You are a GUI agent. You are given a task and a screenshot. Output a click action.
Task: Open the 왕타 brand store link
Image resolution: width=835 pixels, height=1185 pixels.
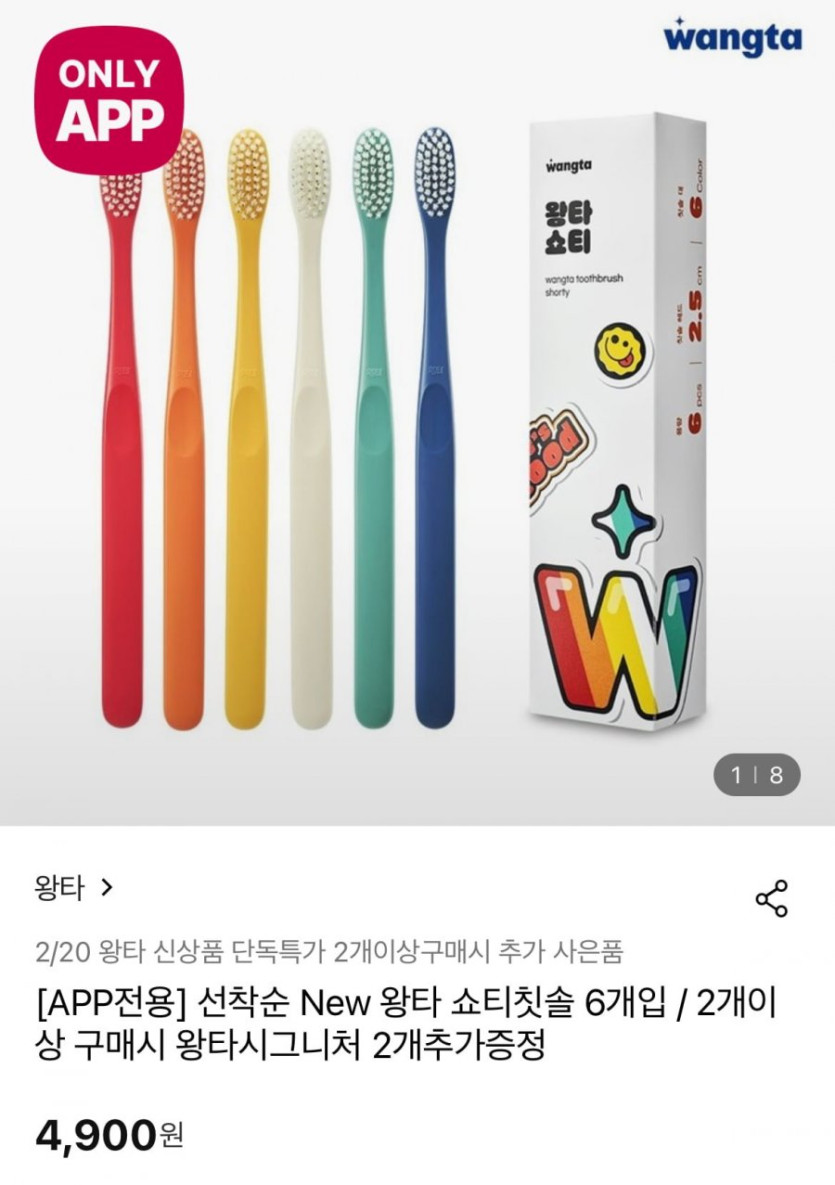click(x=74, y=888)
